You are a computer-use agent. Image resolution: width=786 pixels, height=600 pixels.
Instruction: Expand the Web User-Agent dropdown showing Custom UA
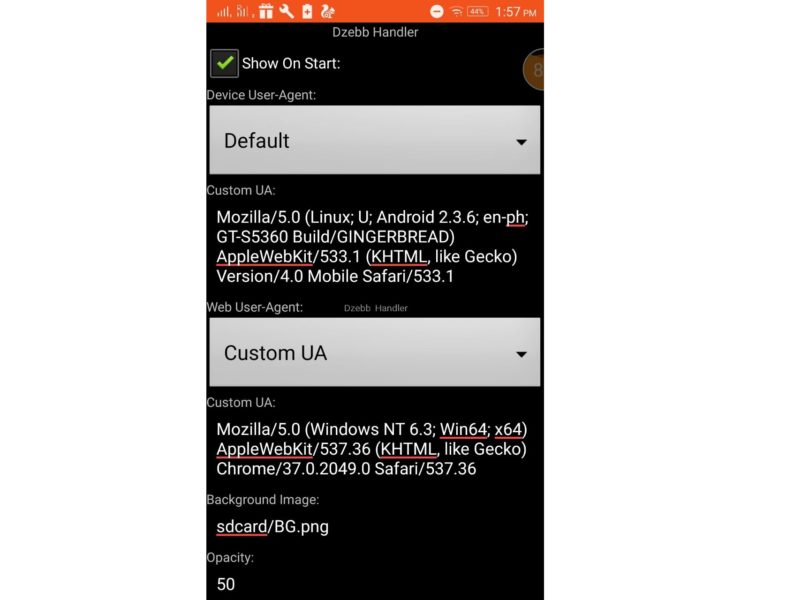click(x=374, y=352)
